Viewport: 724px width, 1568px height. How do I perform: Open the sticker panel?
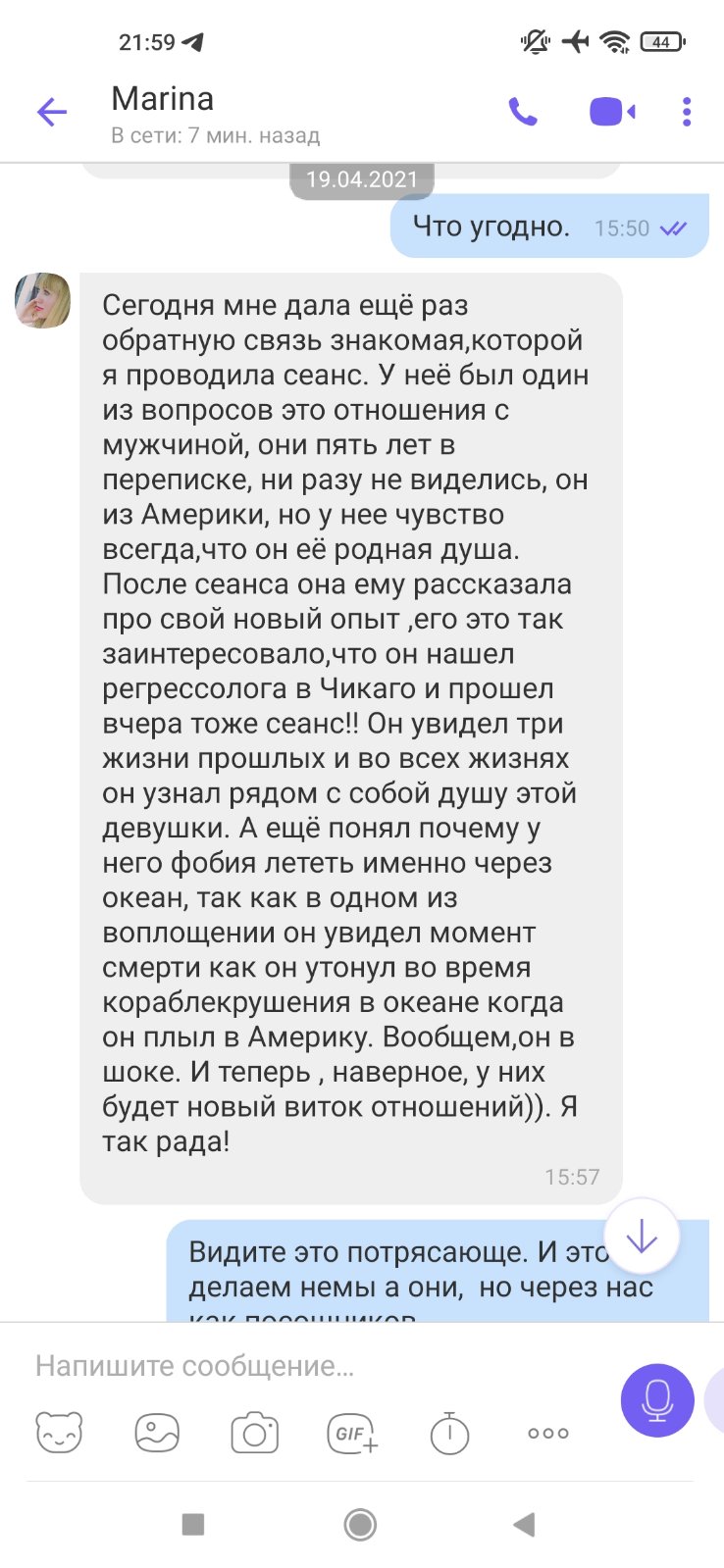click(x=59, y=1433)
